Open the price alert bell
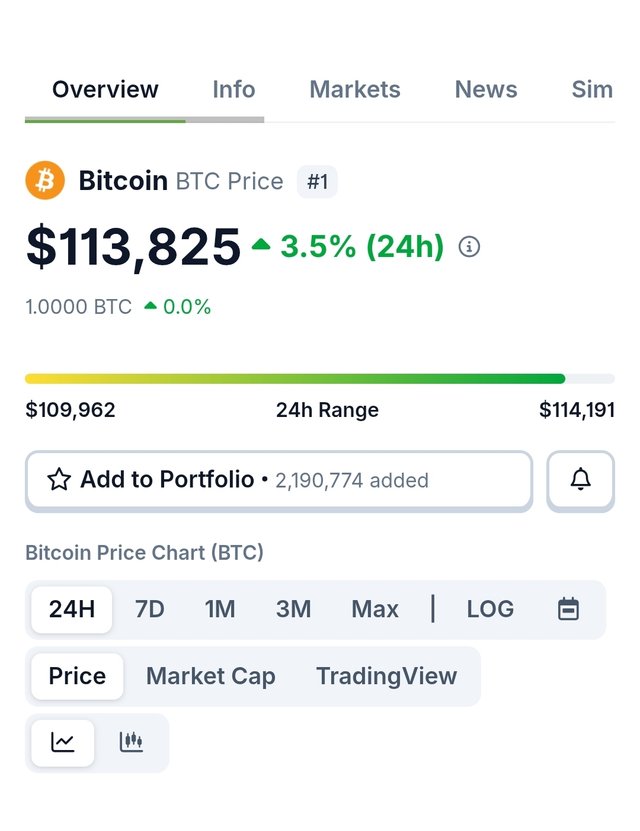The image size is (640, 831). [580, 480]
